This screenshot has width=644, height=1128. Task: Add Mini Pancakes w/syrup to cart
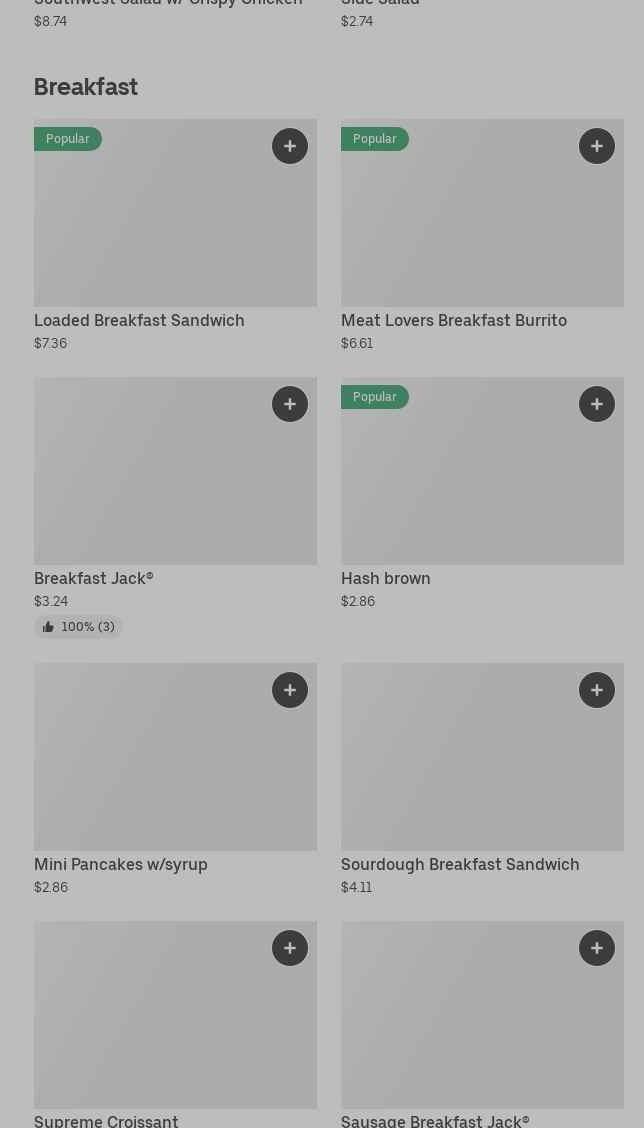coord(290,690)
